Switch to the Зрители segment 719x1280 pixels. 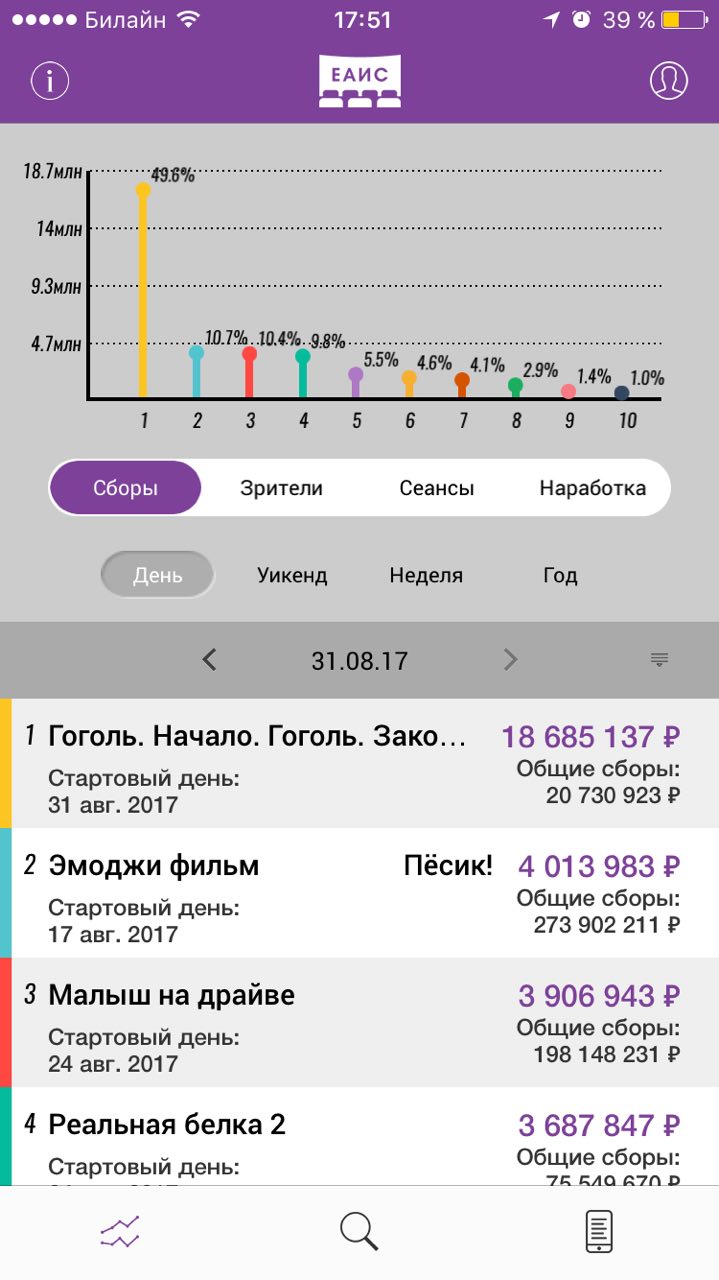[281, 488]
